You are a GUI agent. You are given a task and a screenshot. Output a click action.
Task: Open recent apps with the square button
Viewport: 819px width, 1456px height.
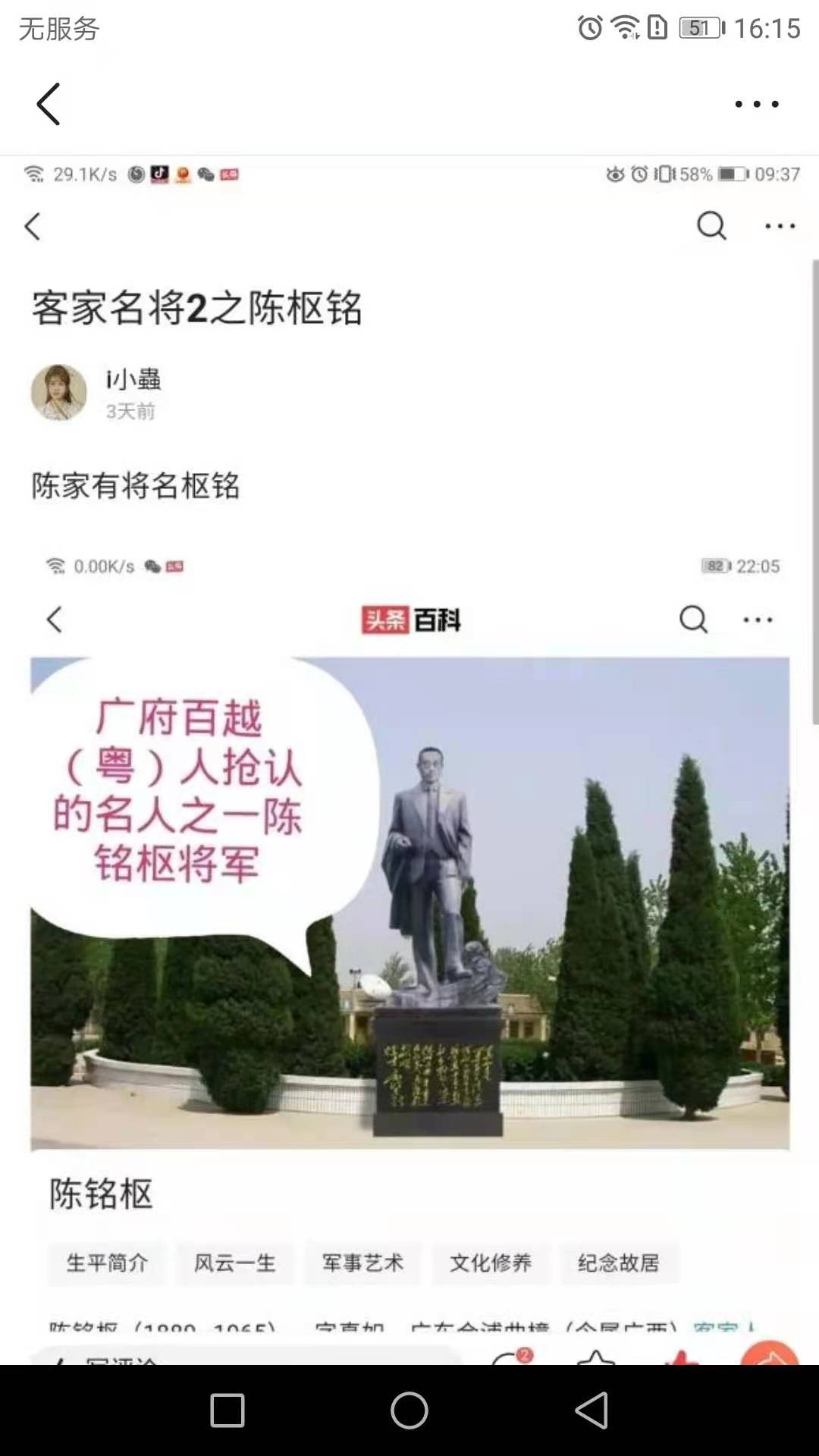pyautogui.click(x=227, y=1411)
